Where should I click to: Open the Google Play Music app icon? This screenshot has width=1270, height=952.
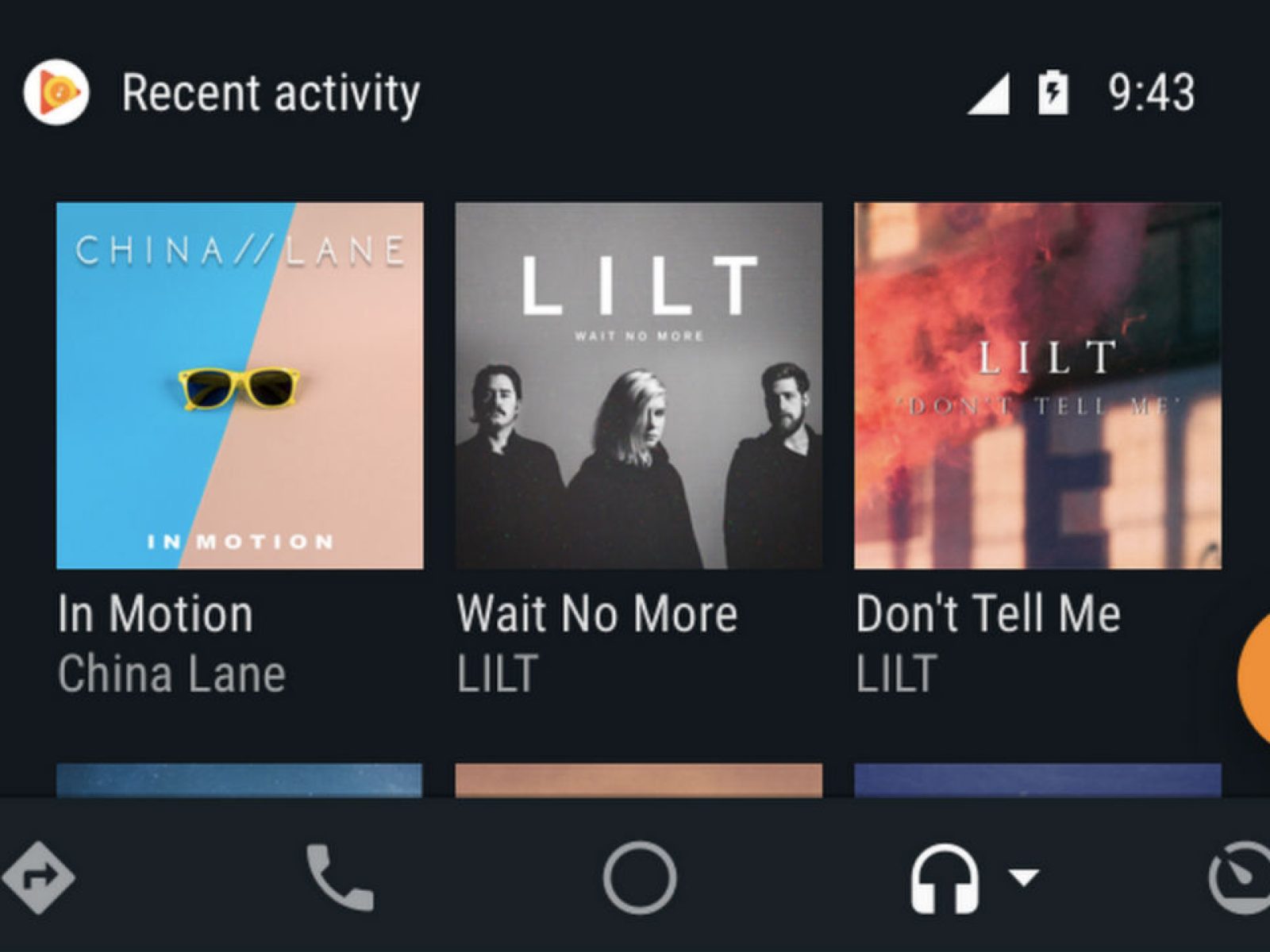tap(56, 93)
